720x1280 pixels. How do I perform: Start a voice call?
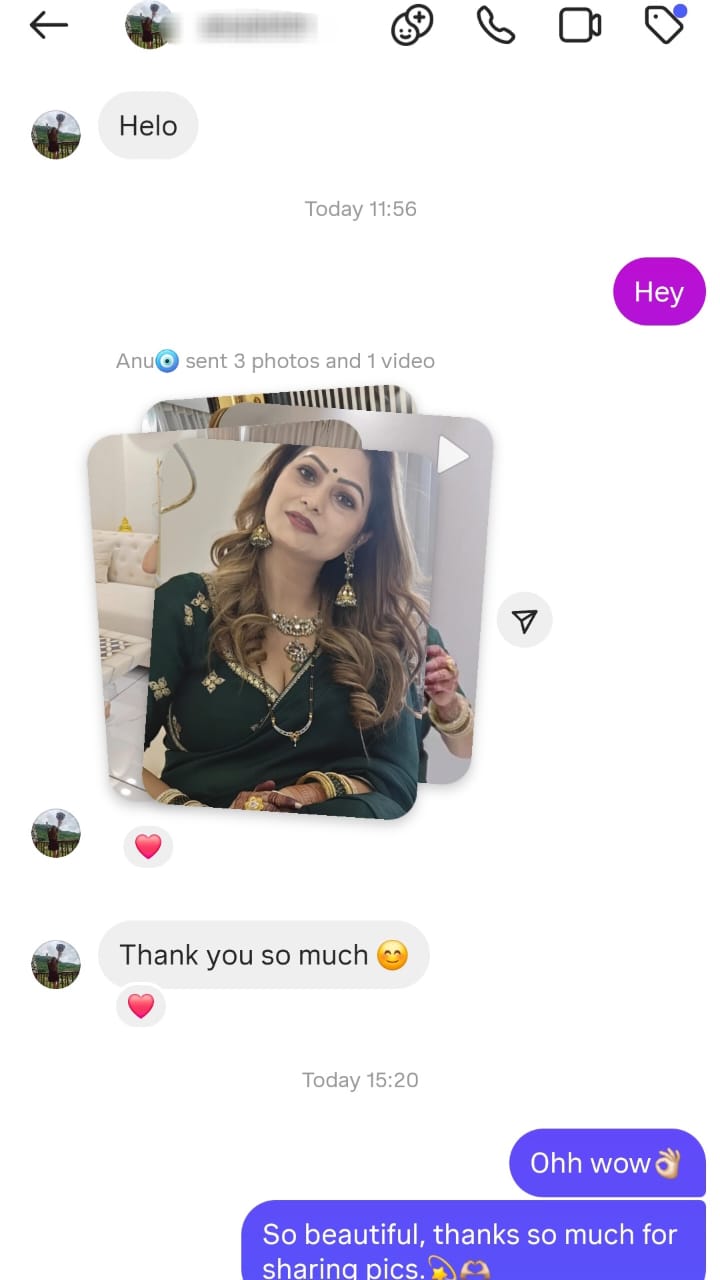tap(495, 26)
